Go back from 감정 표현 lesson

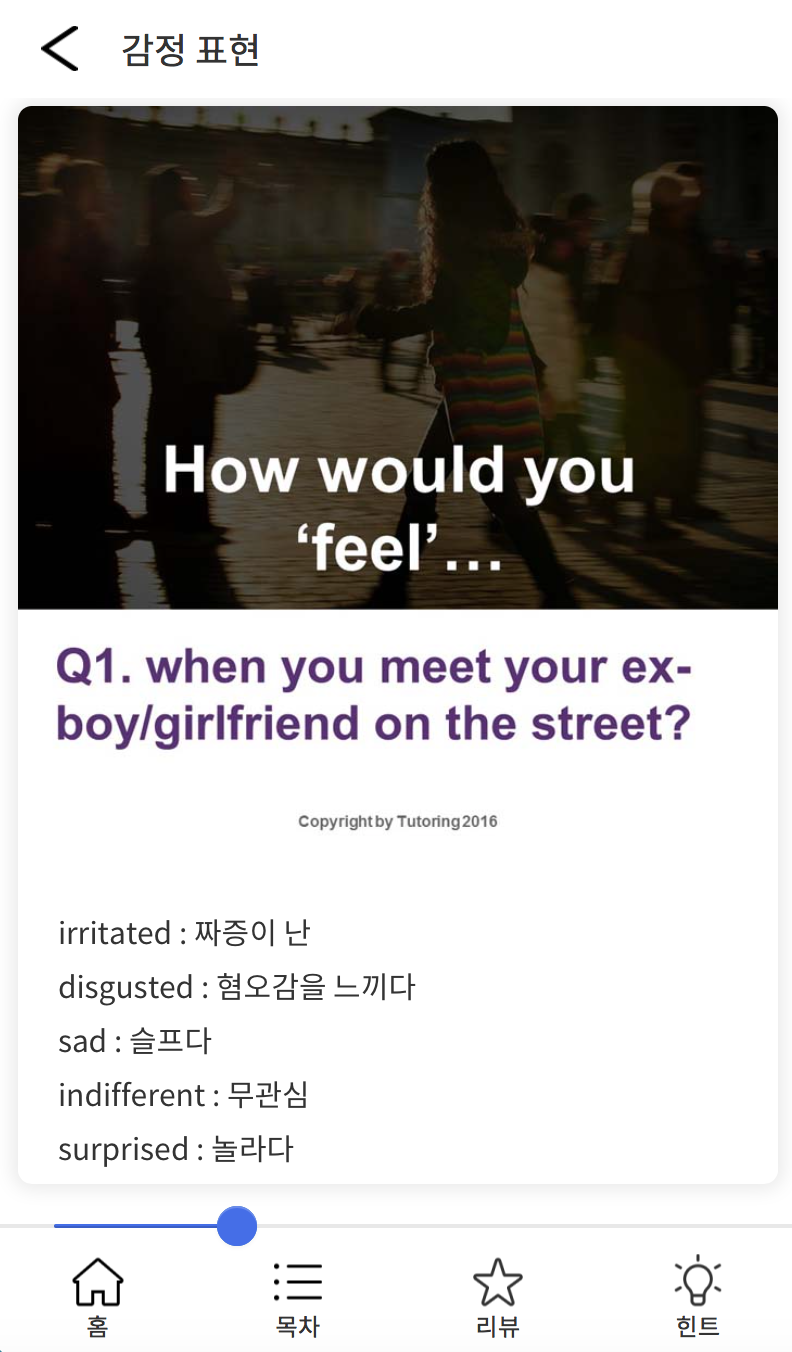click(60, 48)
